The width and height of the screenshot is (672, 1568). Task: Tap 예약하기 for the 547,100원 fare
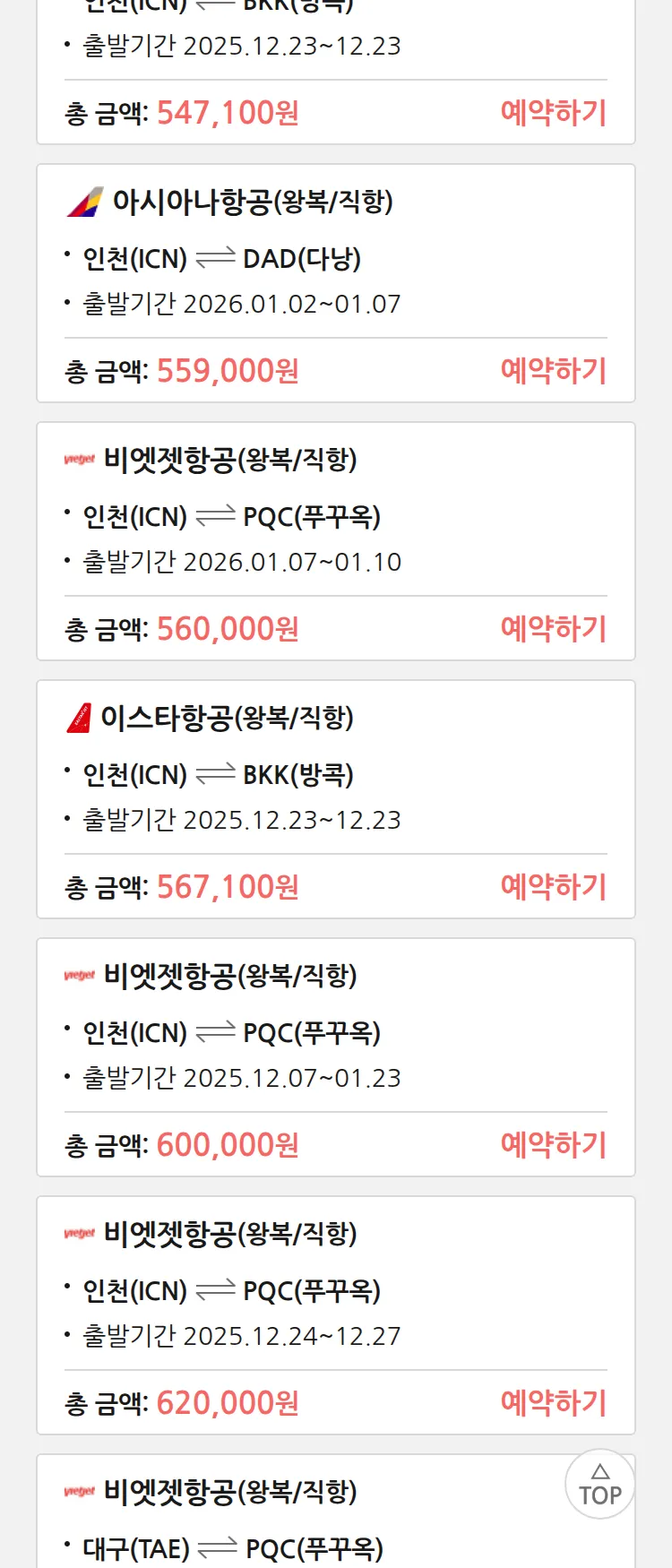(x=553, y=113)
